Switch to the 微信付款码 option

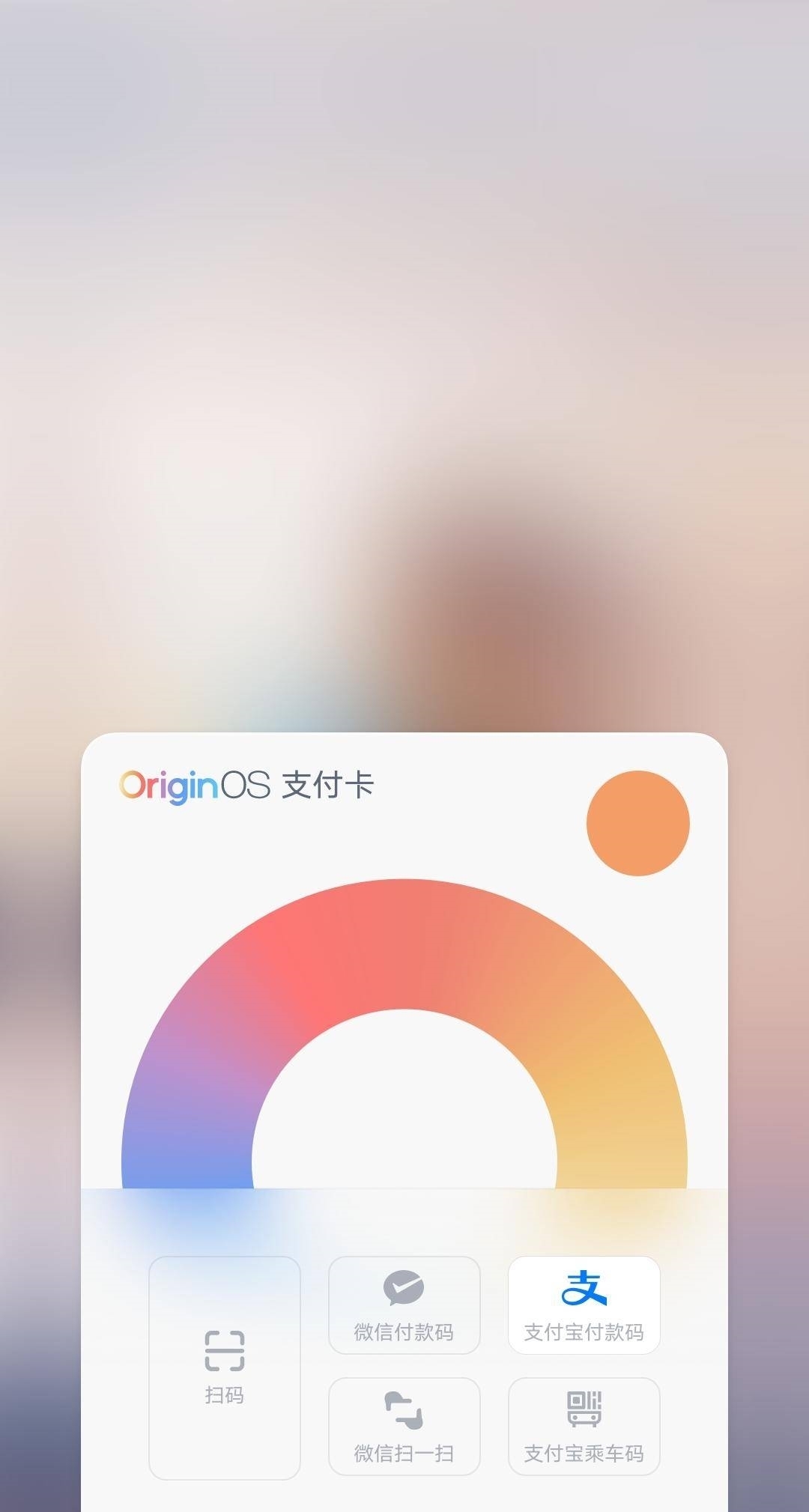[404, 1303]
